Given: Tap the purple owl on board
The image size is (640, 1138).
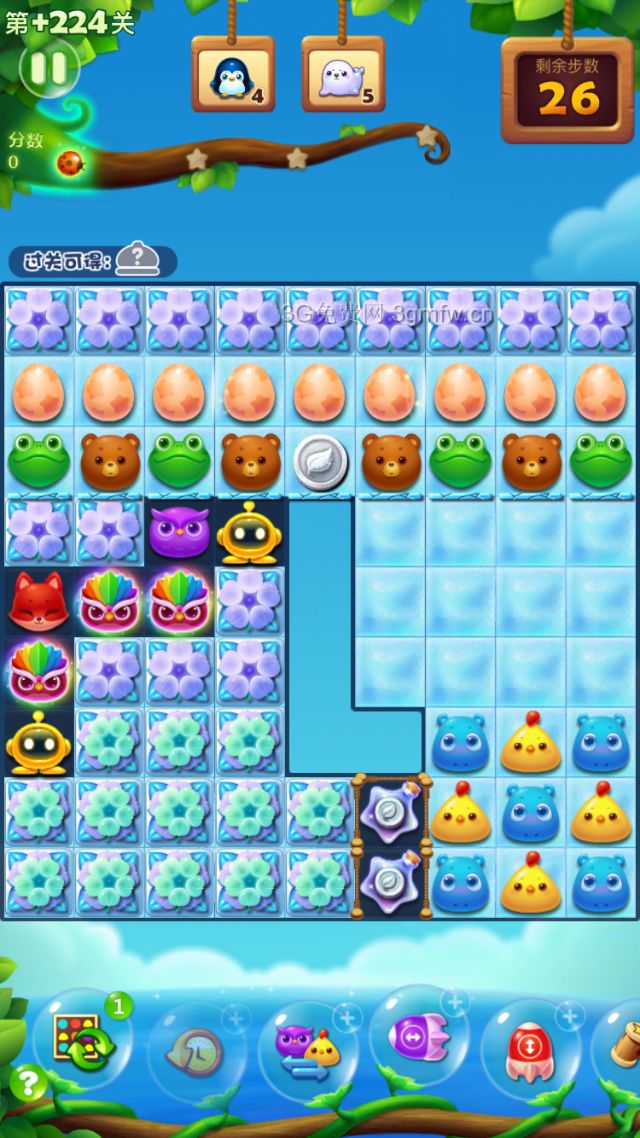Looking at the screenshot, I should pyautogui.click(x=178, y=531).
